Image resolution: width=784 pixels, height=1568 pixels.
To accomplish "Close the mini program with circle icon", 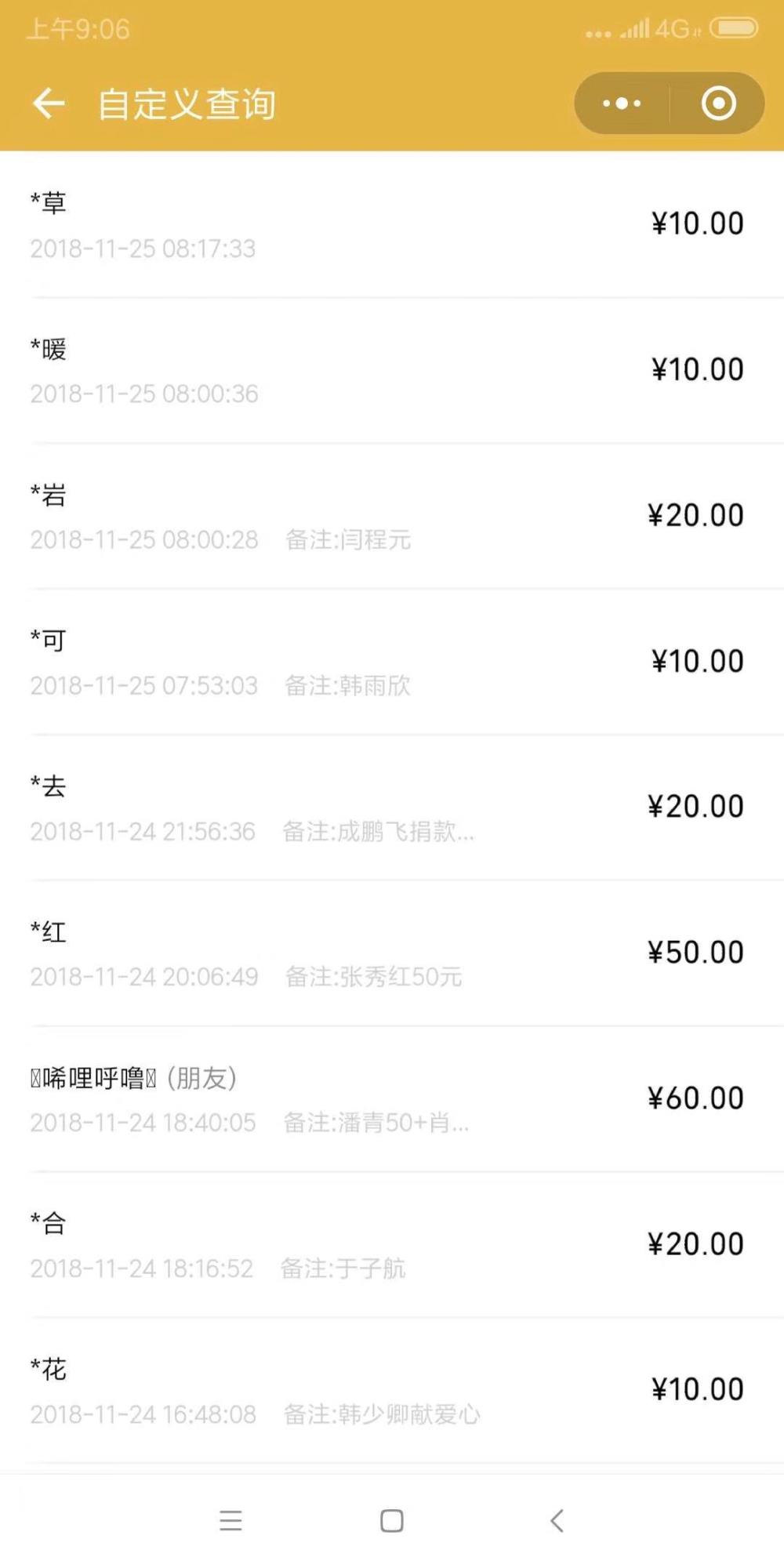I will [x=718, y=103].
